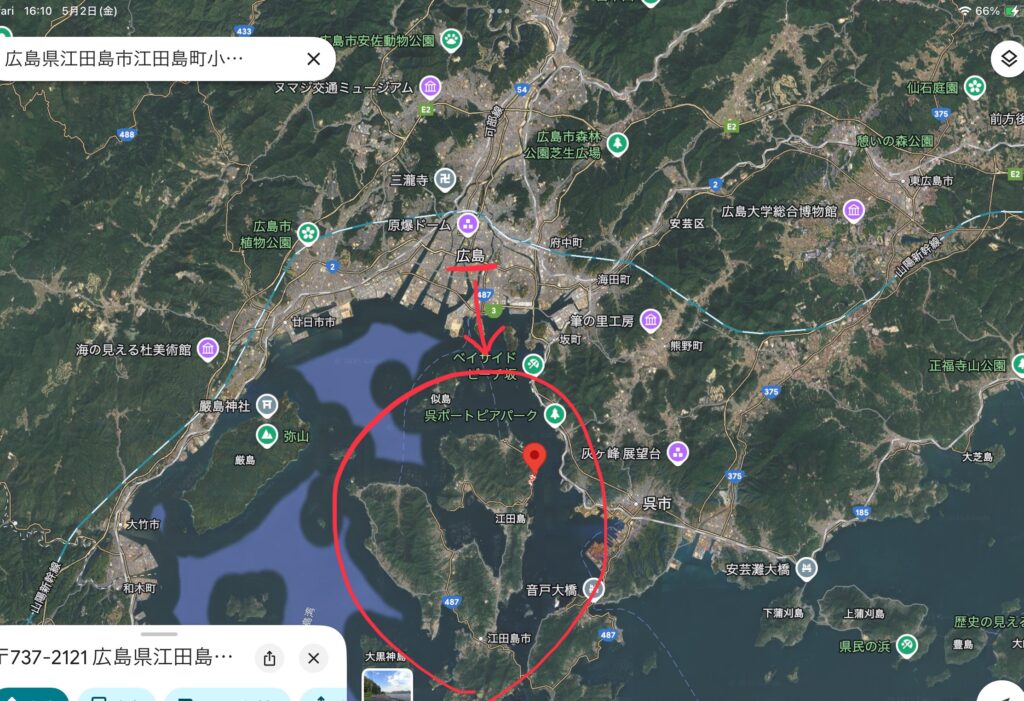Tap the address search field
Viewport: 1024px width, 701px height.
pyautogui.click(x=150, y=59)
